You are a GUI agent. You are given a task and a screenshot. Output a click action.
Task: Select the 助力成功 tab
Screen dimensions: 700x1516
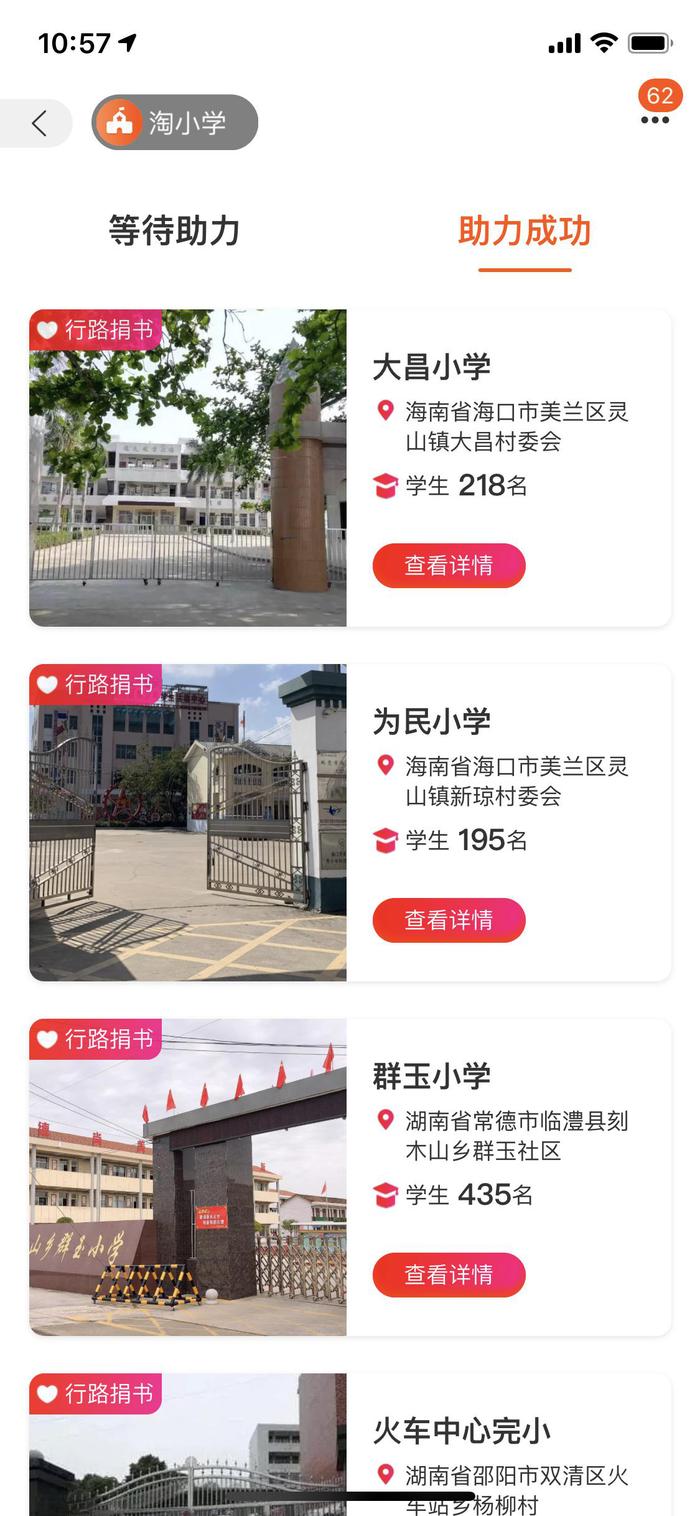click(x=524, y=231)
